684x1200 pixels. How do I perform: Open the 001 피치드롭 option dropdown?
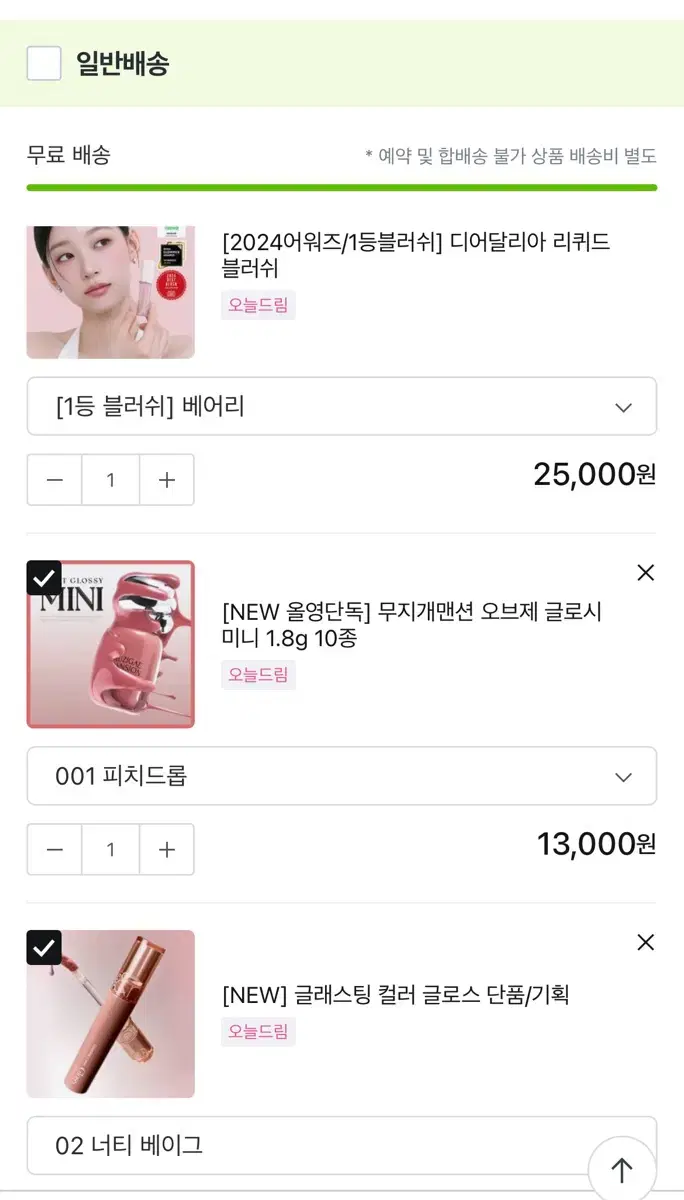pyautogui.click(x=342, y=776)
